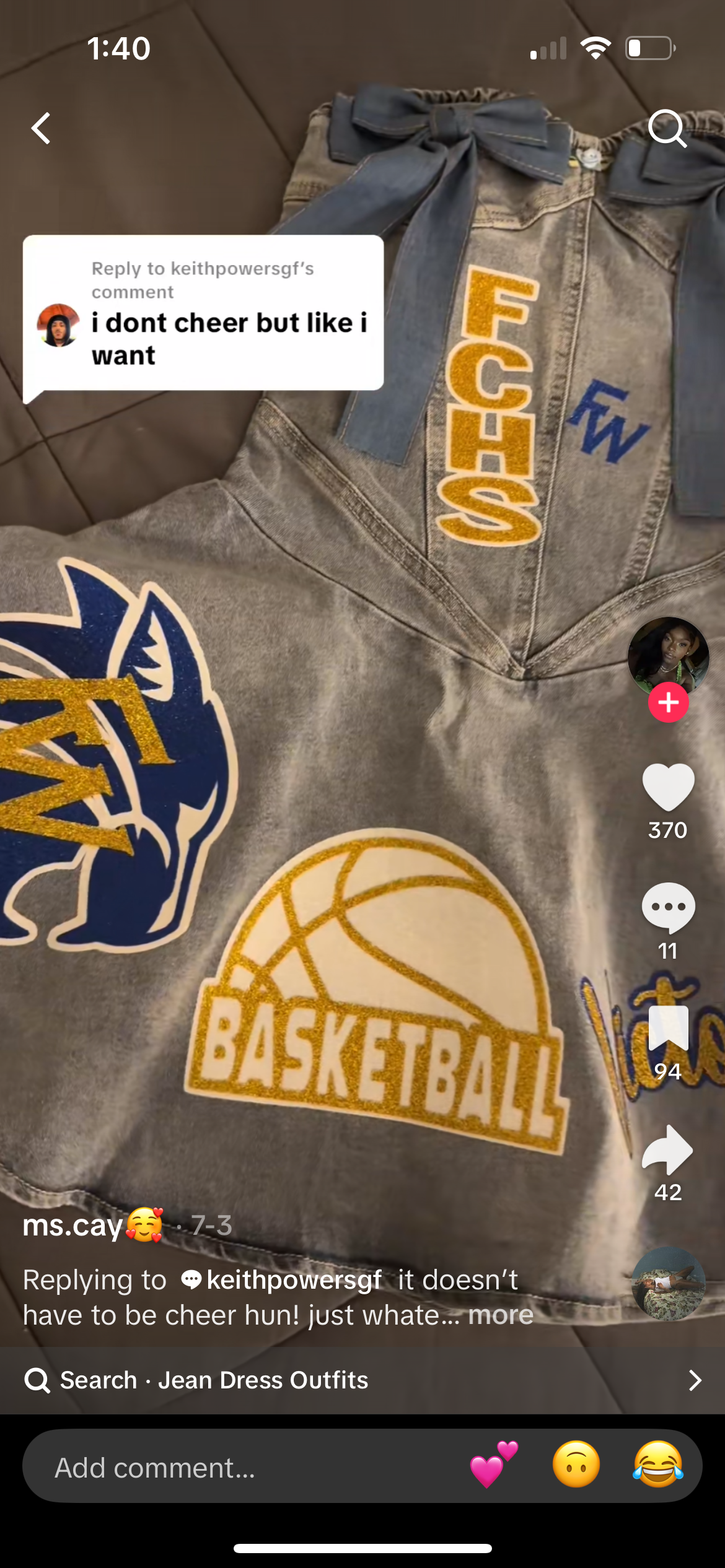Like this video with the heart
This screenshot has height=1568, width=725.
[668, 787]
